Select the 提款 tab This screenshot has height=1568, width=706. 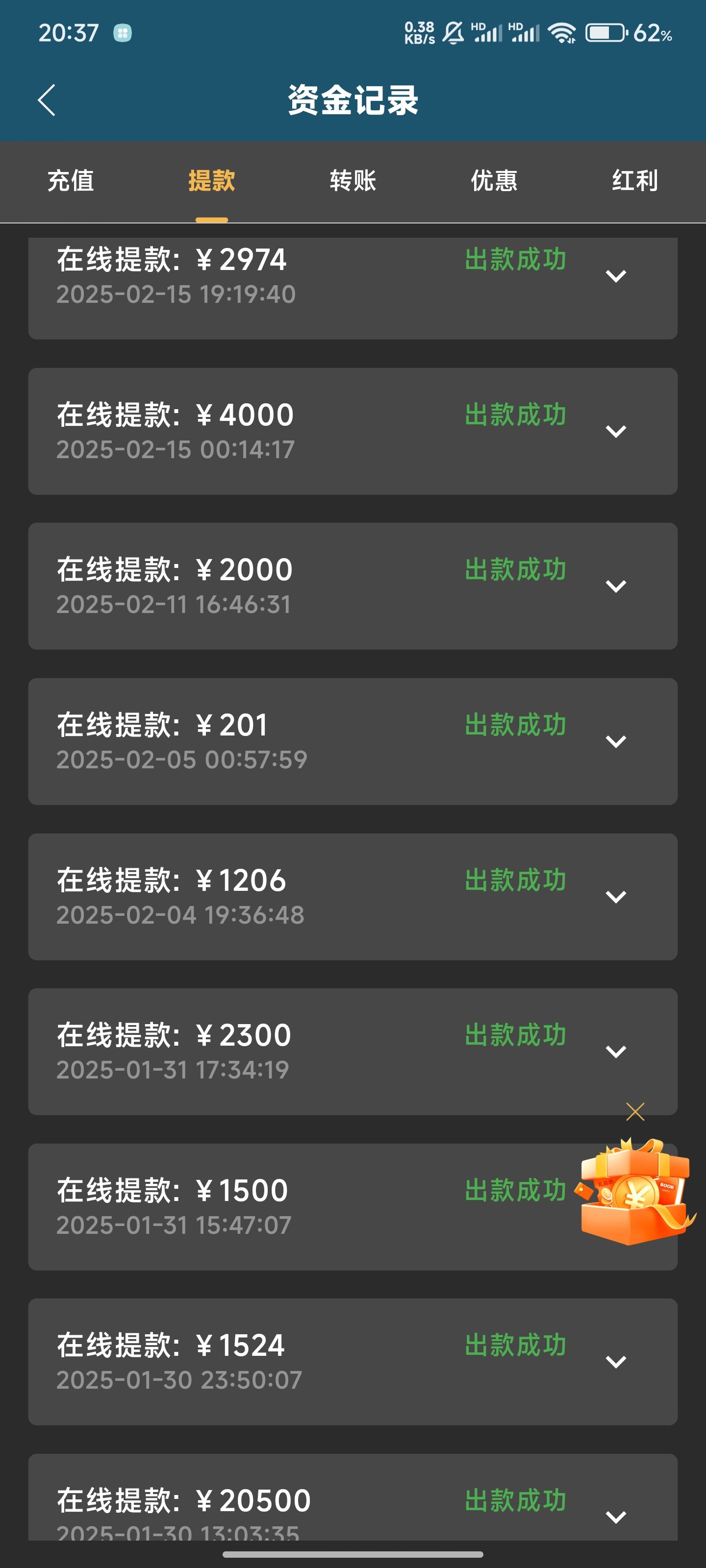(211, 181)
